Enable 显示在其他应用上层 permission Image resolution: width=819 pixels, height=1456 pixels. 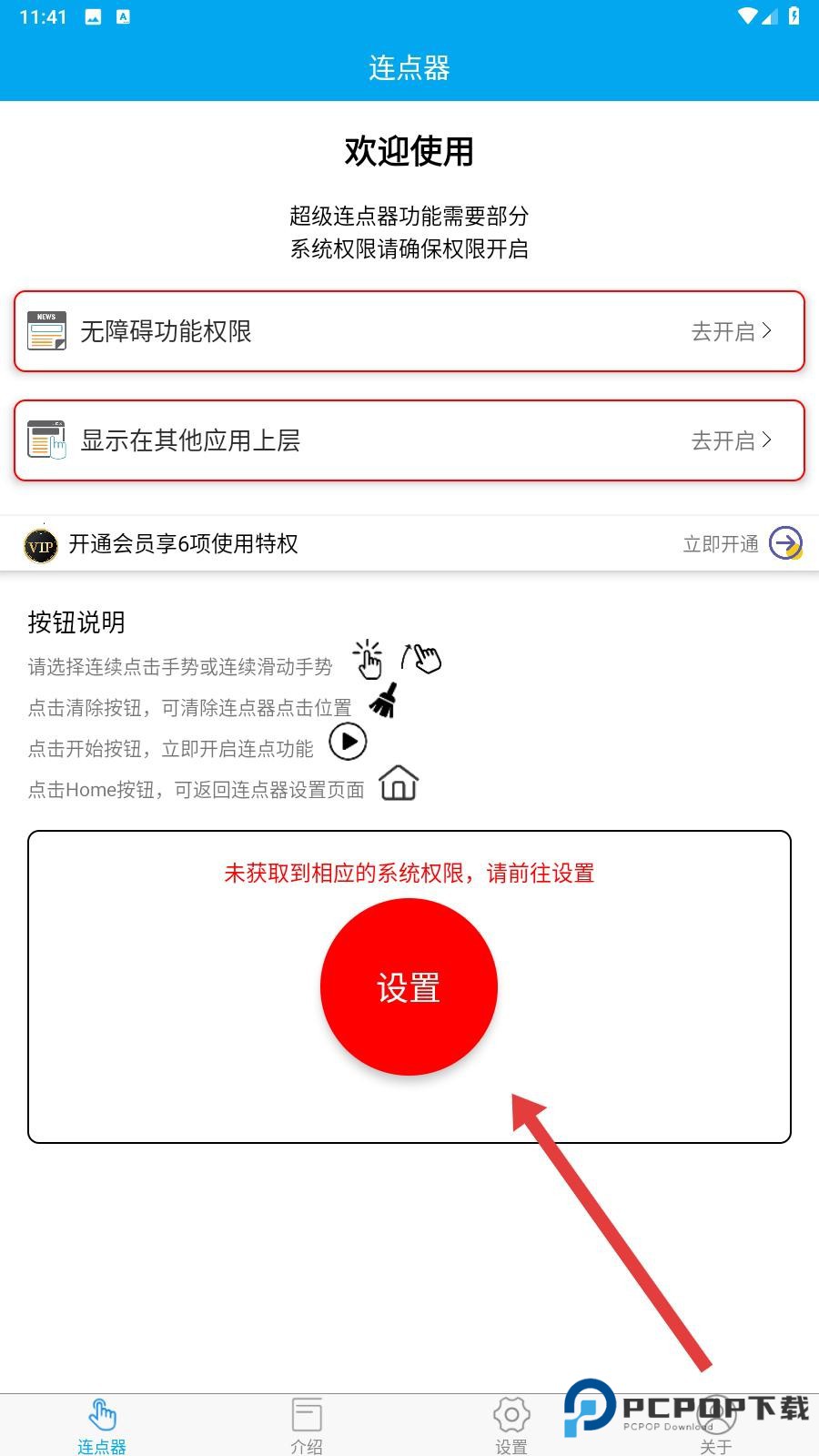(x=409, y=440)
